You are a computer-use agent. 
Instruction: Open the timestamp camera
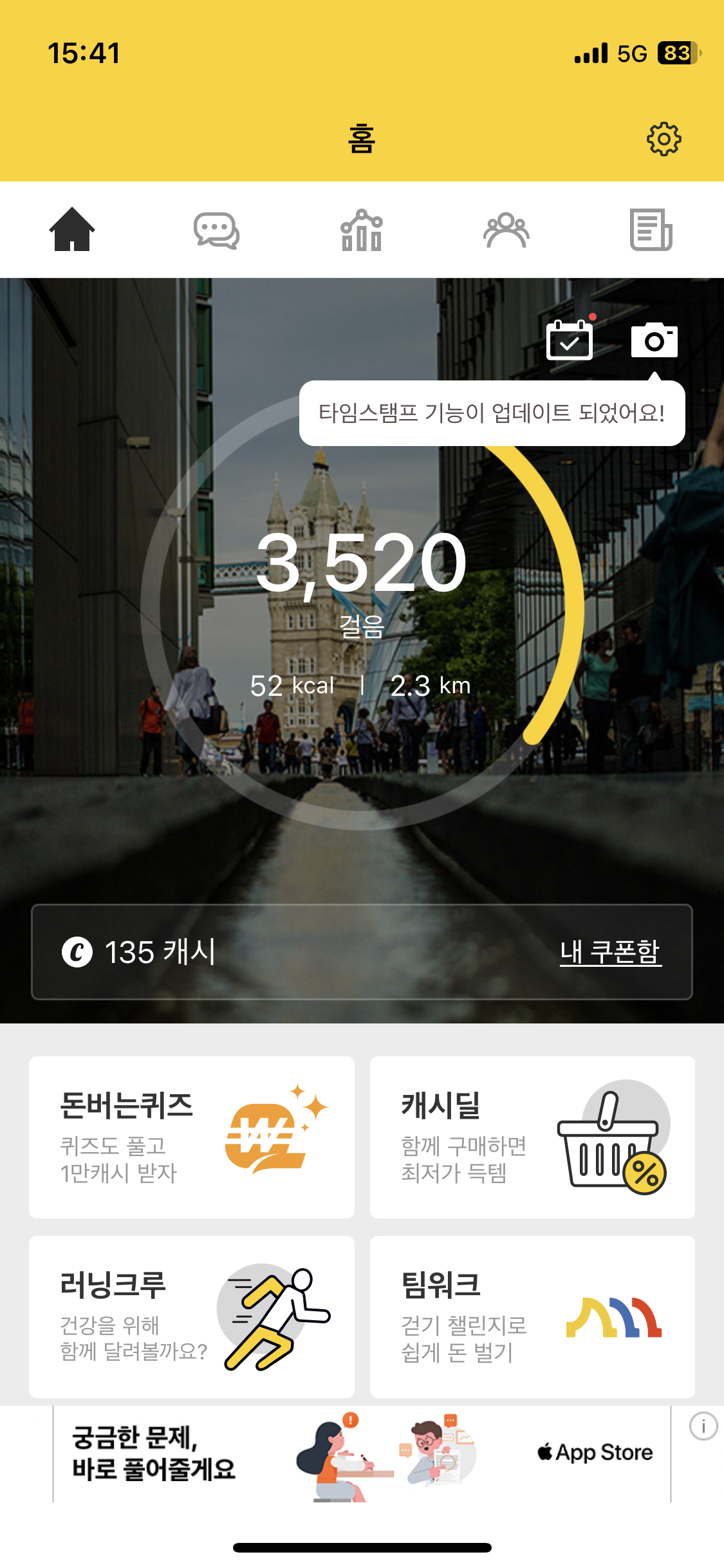[654, 340]
